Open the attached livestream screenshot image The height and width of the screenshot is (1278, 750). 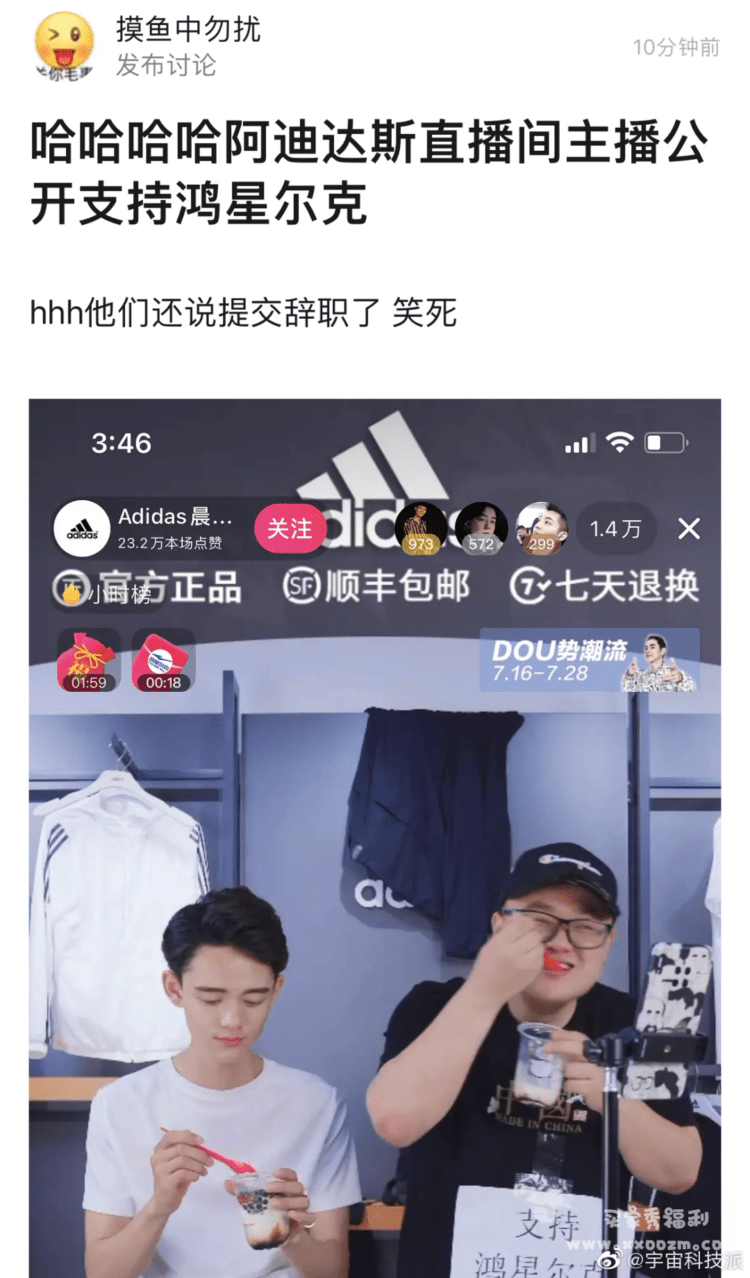tap(374, 838)
